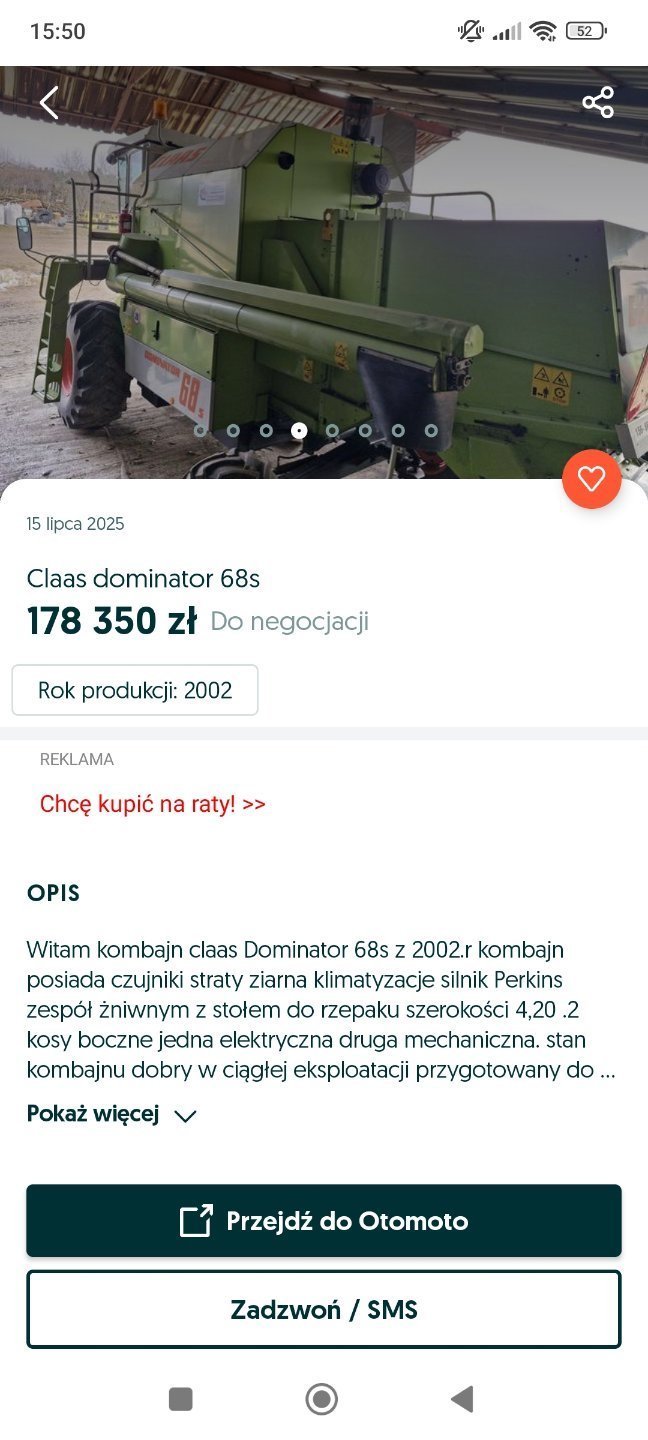
Task: Tap Zadzwoń / SMS to contact seller
Action: [x=324, y=1309]
